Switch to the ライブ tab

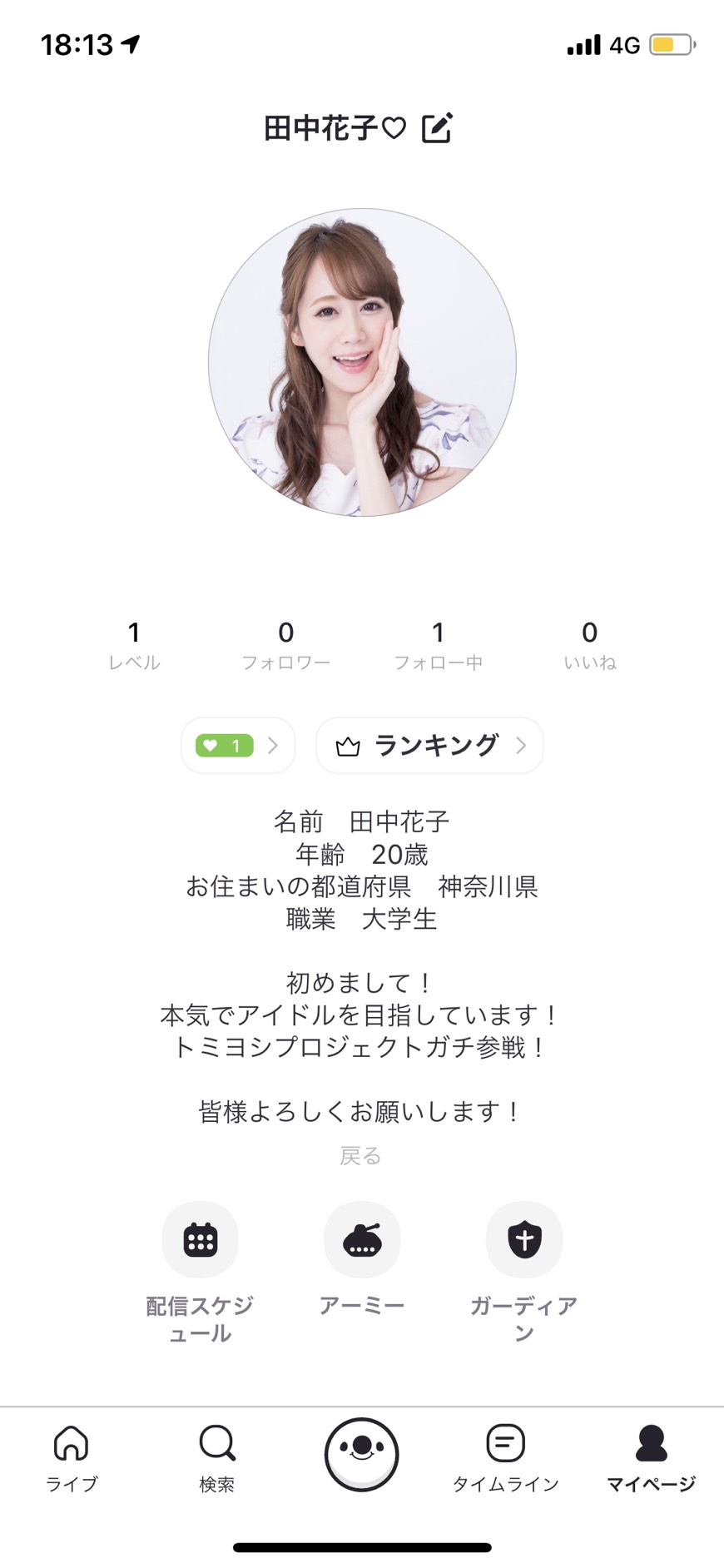coord(72,1458)
